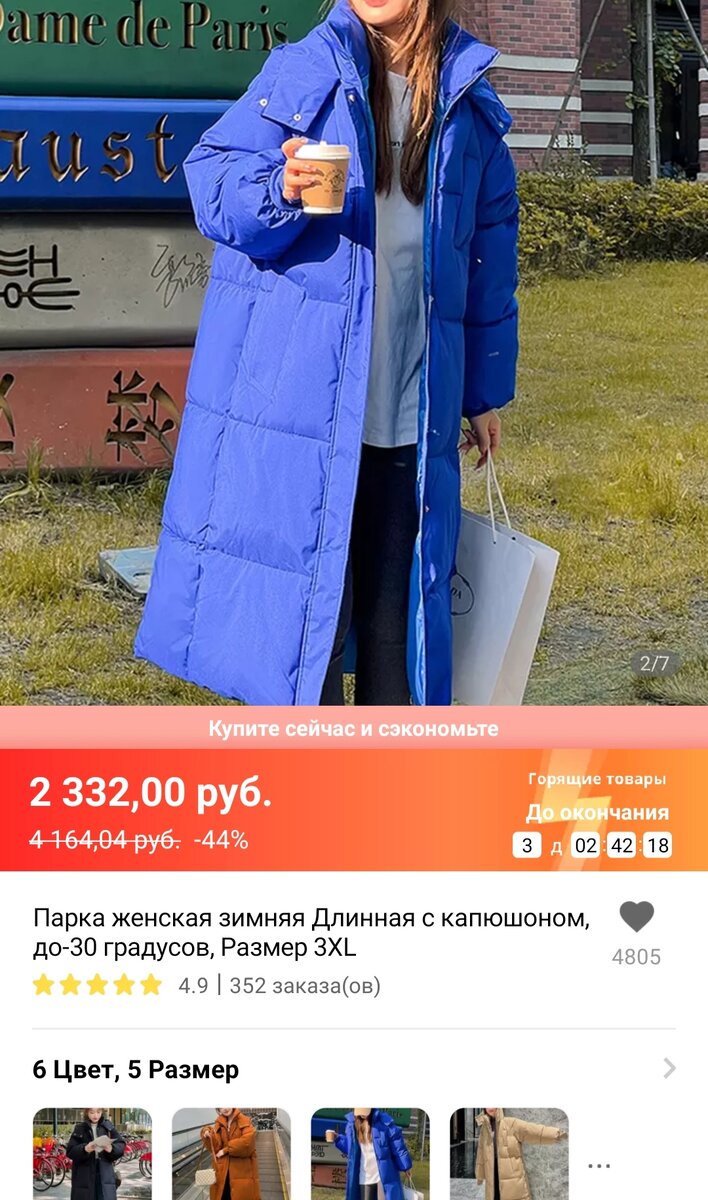The width and height of the screenshot is (708, 1200).
Task: Show more color options via the ellipsis
Action: coord(599,1166)
